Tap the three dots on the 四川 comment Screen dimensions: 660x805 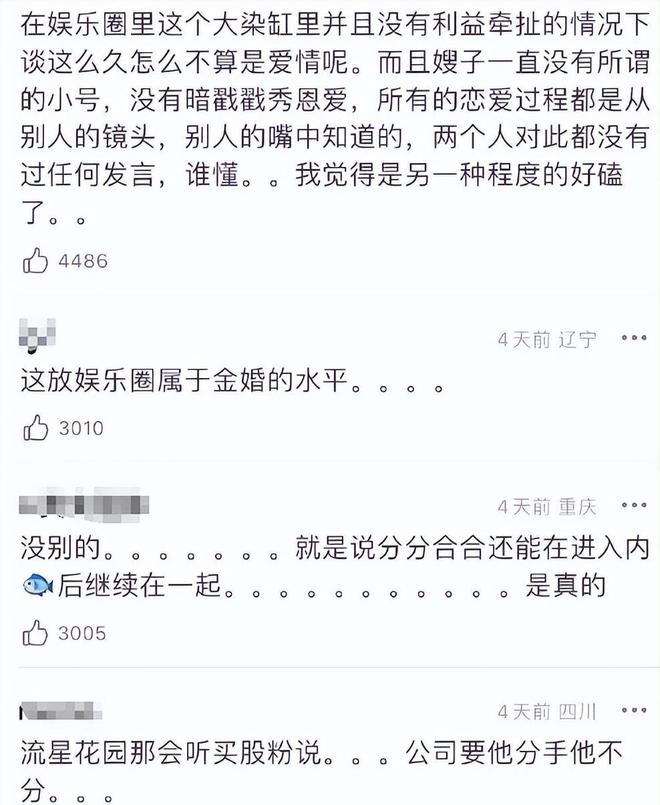point(633,712)
